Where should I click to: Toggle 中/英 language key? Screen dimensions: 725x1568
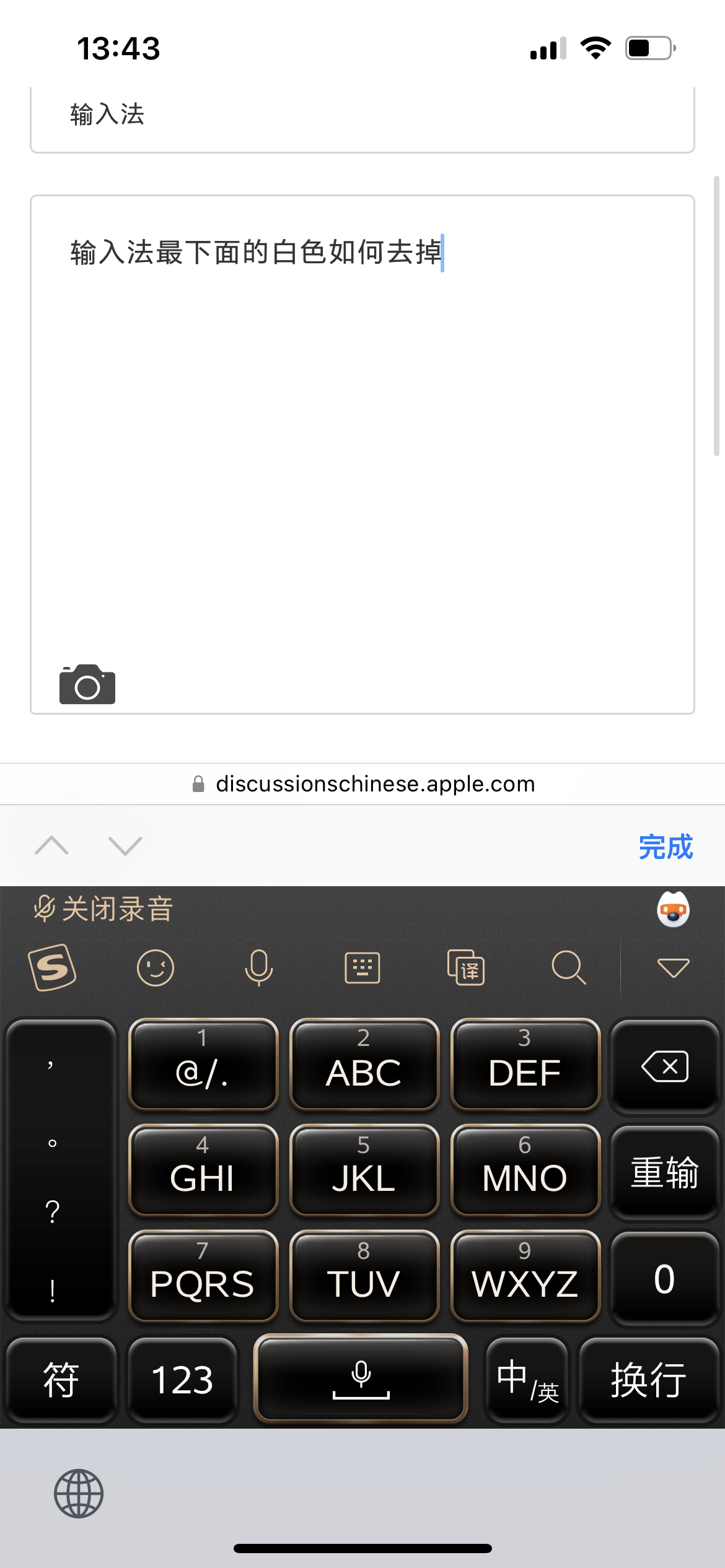pyautogui.click(x=527, y=1380)
